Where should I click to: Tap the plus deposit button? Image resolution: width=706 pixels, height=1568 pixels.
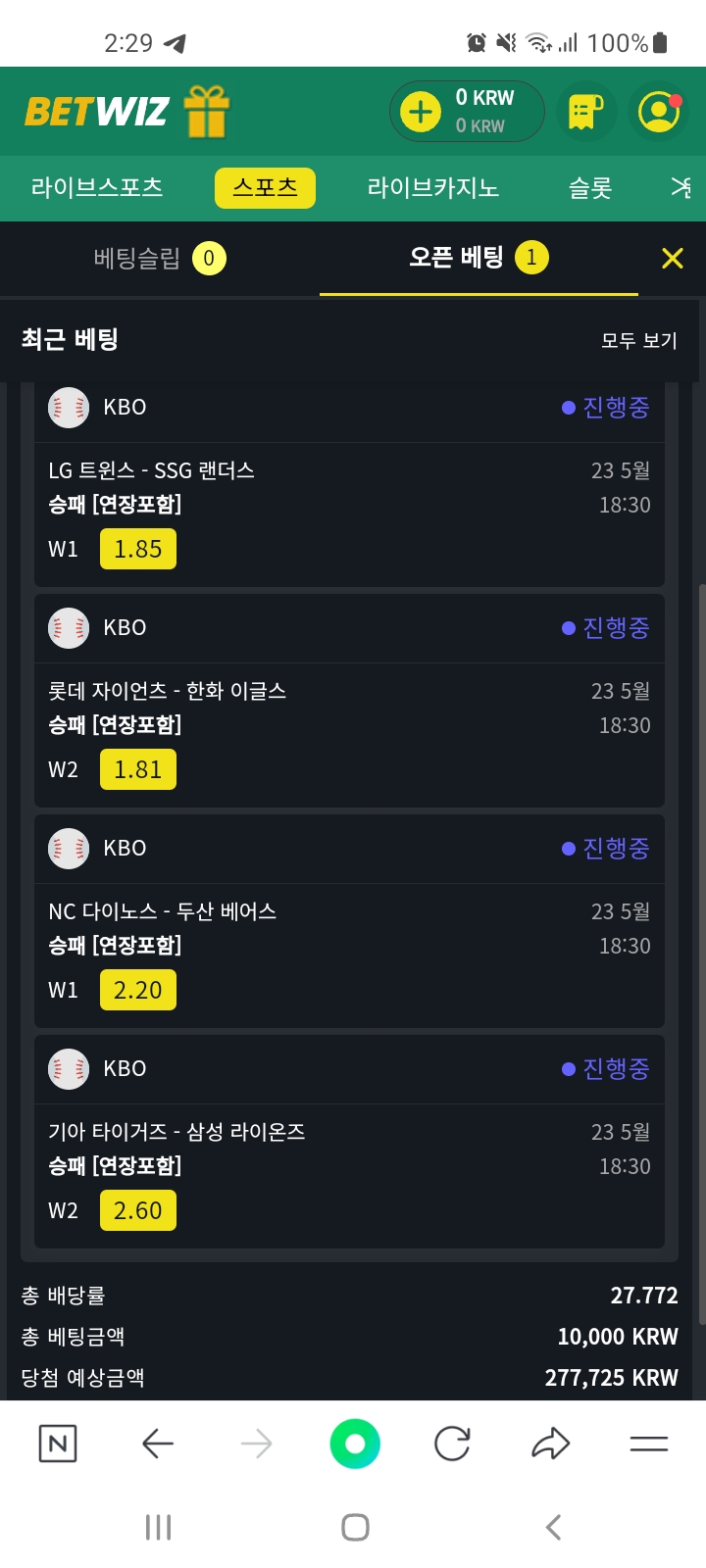click(421, 112)
